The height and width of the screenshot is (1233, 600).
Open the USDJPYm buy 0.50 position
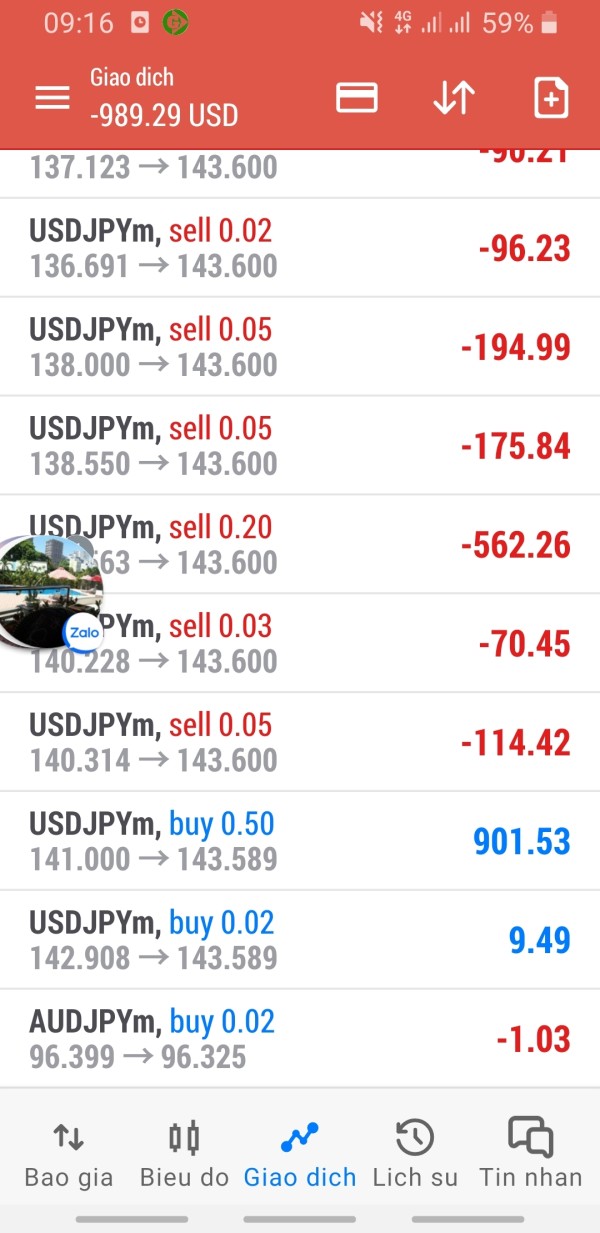coord(300,841)
